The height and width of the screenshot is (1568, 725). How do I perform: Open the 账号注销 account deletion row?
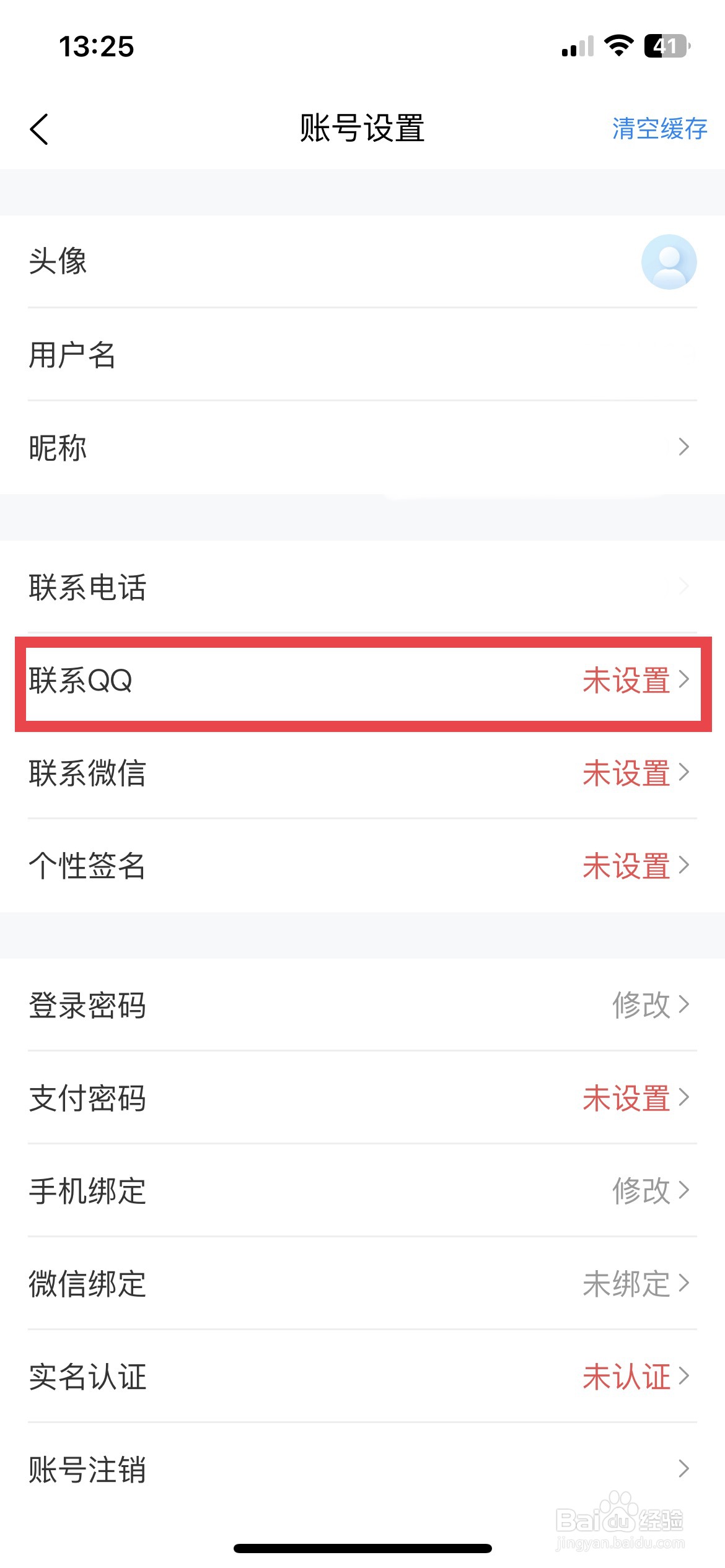(362, 1469)
